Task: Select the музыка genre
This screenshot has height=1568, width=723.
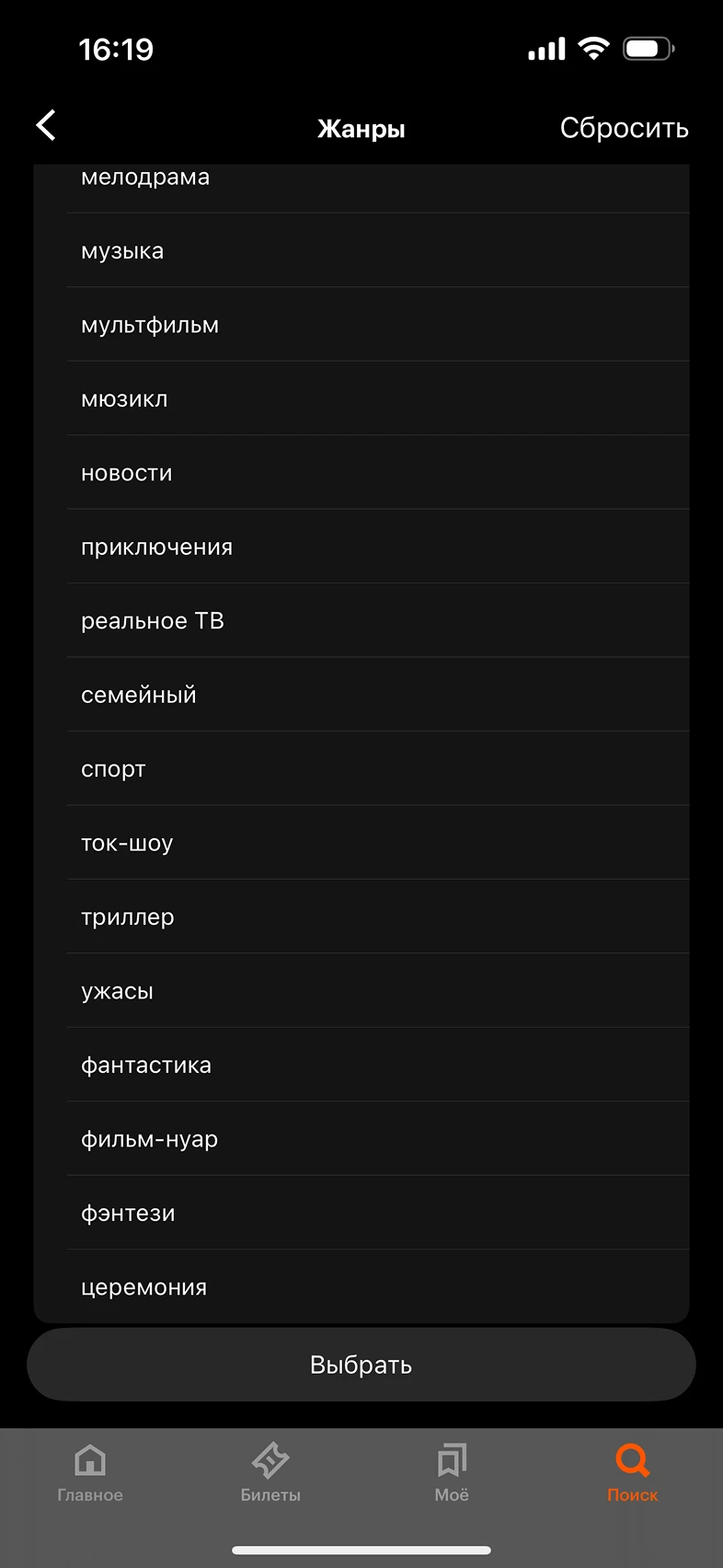Action: (x=361, y=250)
